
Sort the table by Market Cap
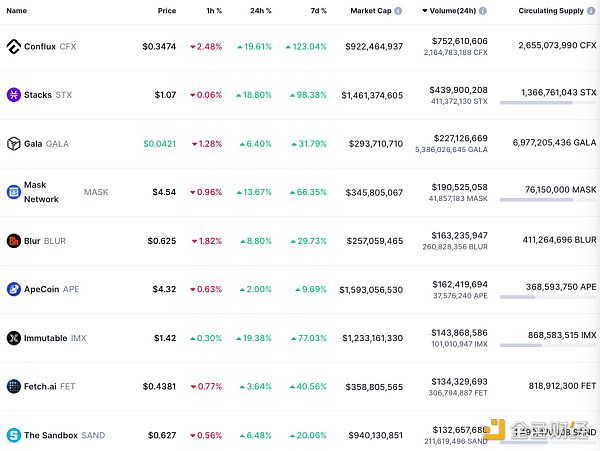point(370,10)
